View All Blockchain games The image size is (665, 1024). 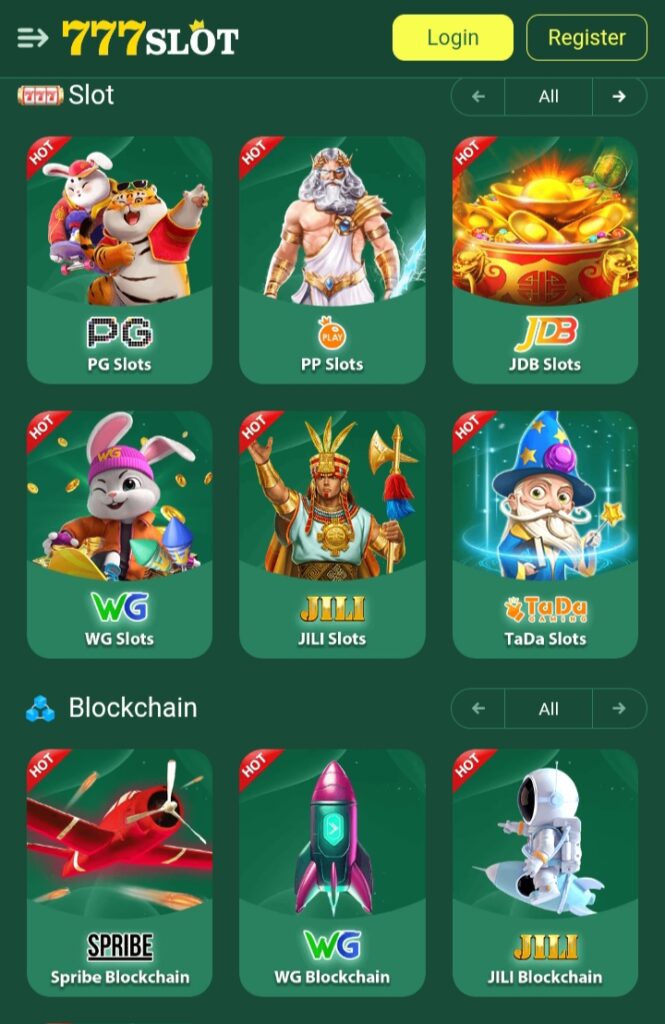pos(548,709)
